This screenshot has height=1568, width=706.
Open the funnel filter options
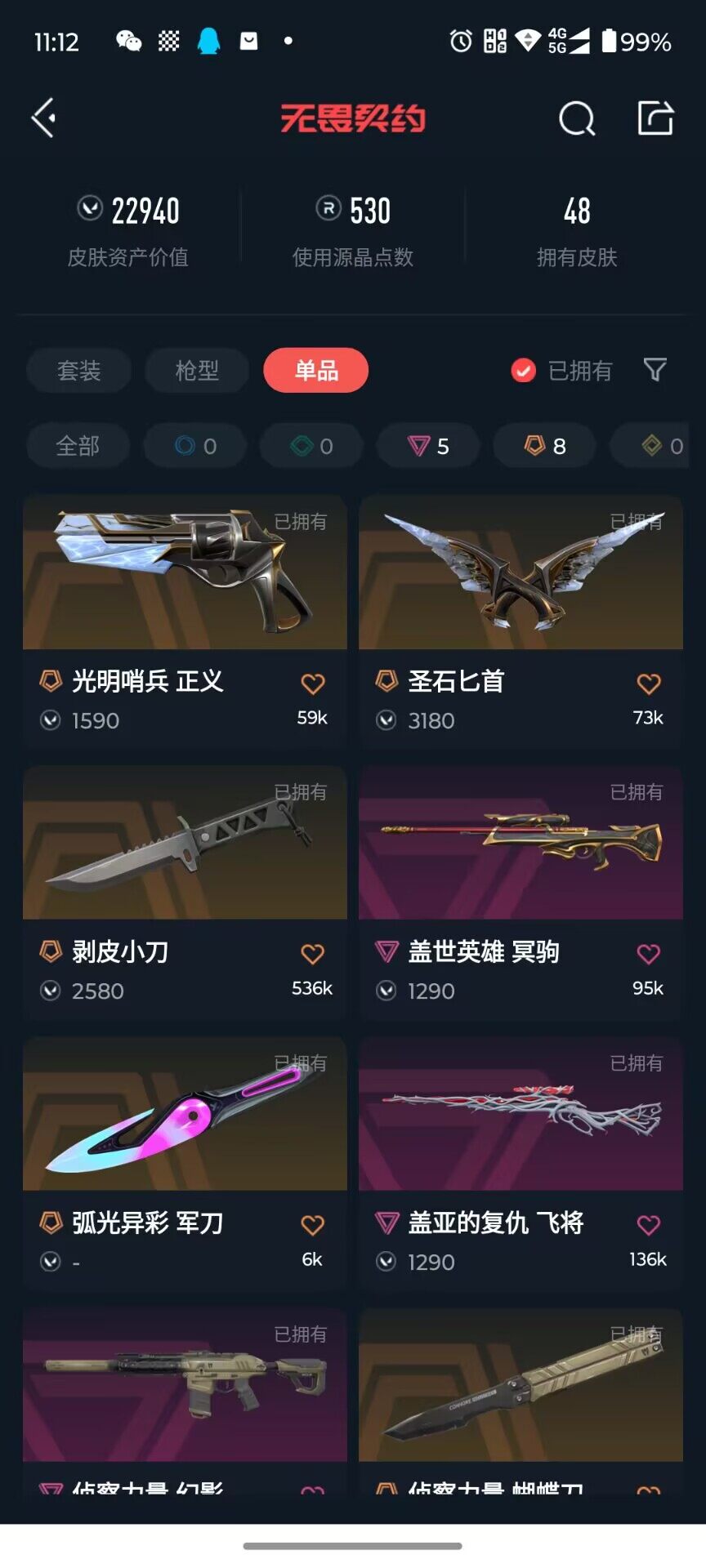point(655,370)
